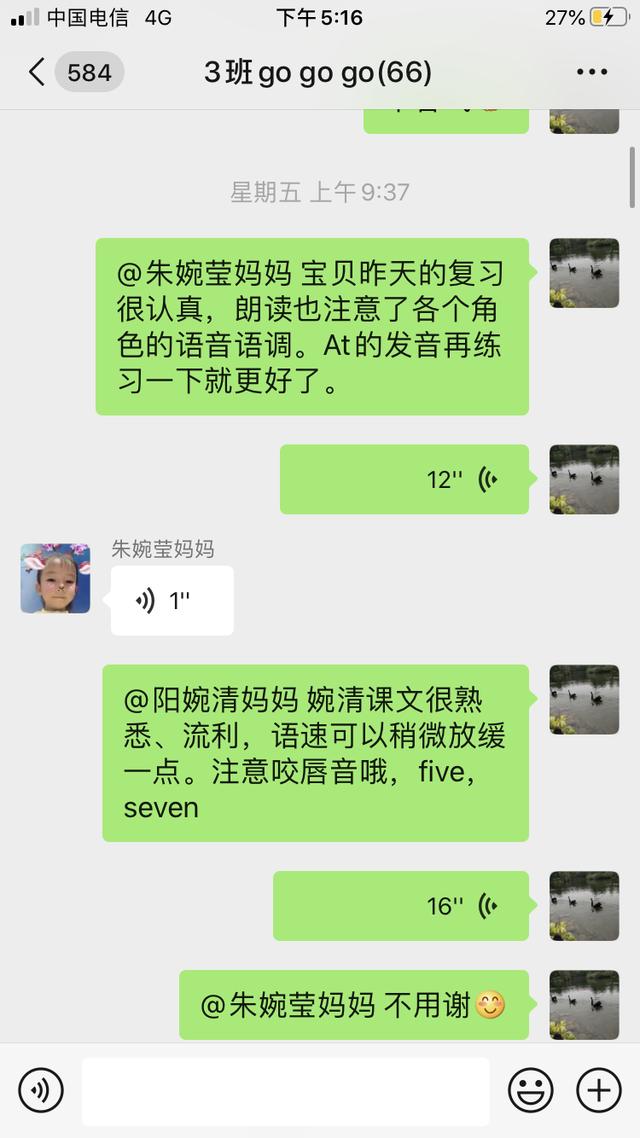Image resolution: width=640 pixels, height=1138 pixels.
Task: Open the plus attachment menu
Action: [599, 1089]
